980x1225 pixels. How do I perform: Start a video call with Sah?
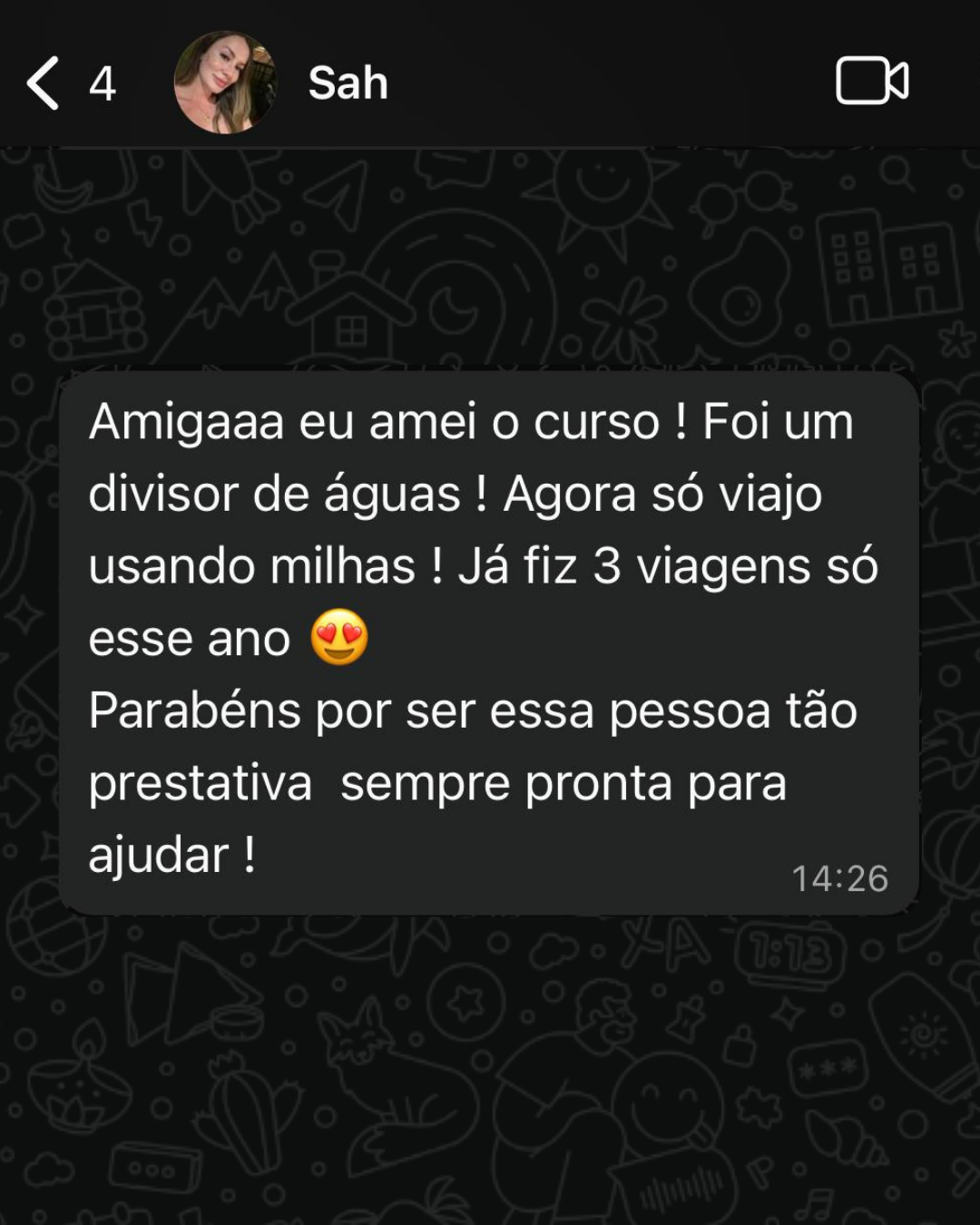871,82
